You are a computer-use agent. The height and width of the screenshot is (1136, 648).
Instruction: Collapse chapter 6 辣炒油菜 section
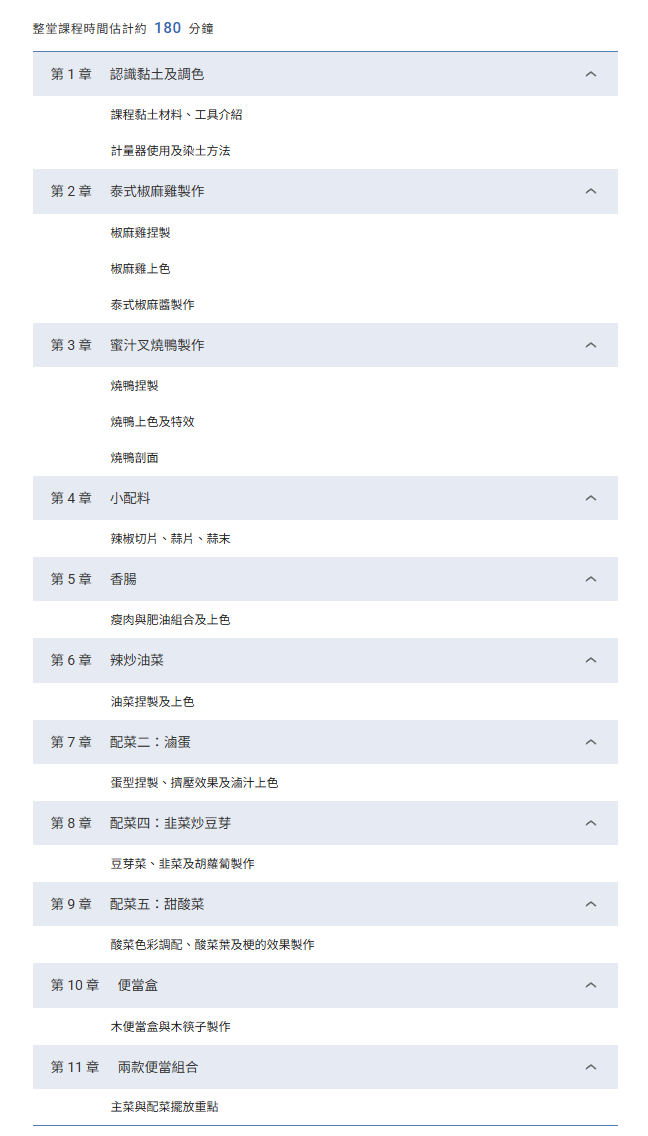pos(590,660)
